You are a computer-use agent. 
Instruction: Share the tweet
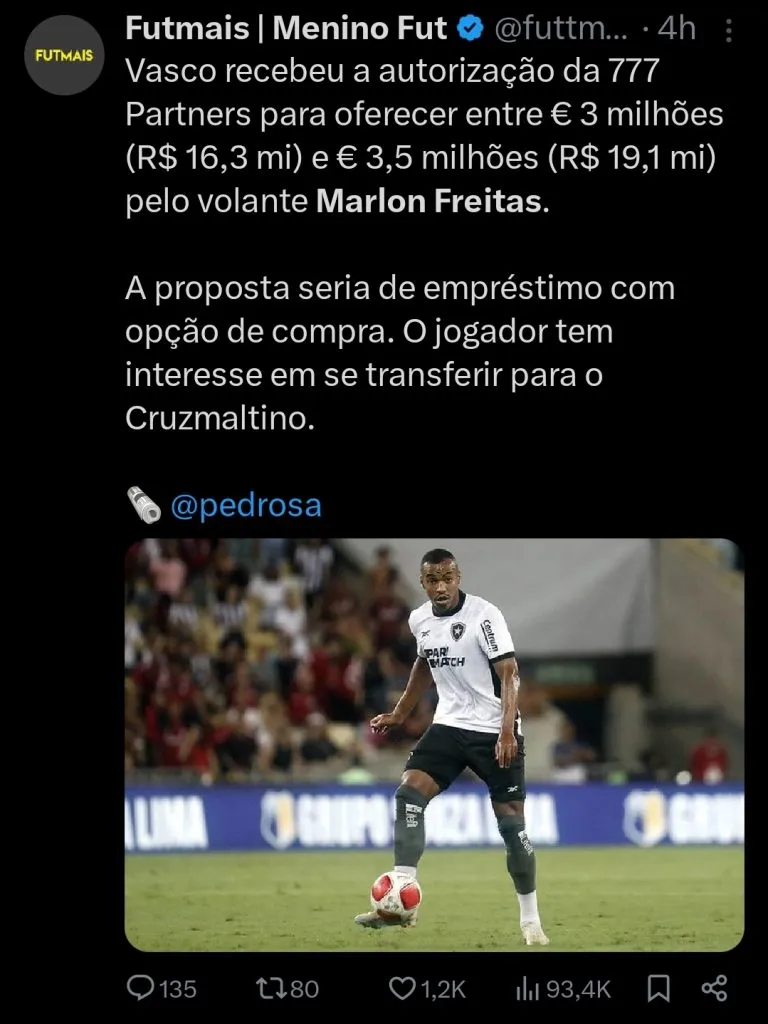point(714,989)
